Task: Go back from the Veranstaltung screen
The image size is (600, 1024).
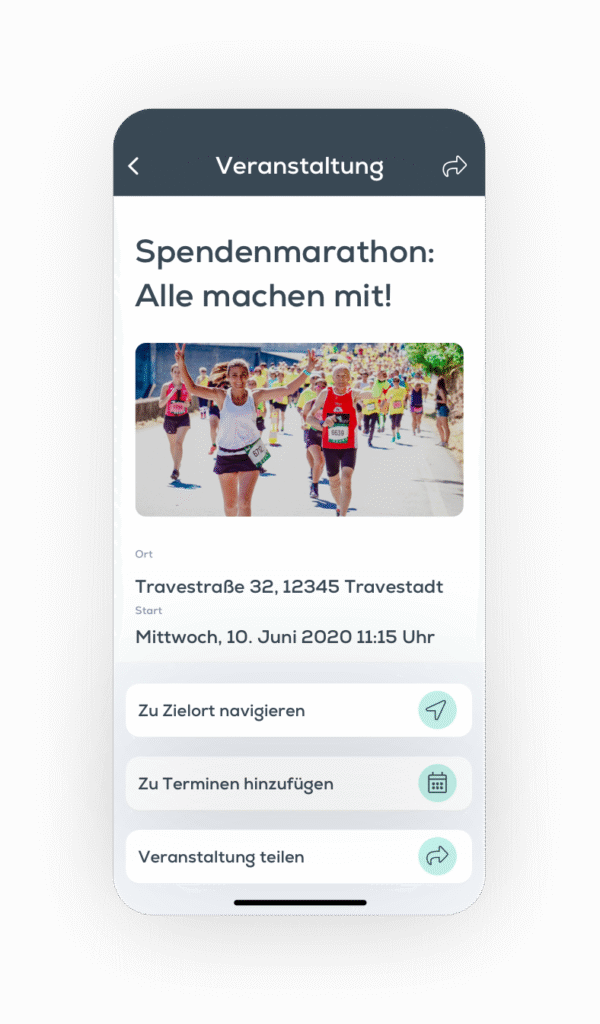Action: [x=134, y=167]
